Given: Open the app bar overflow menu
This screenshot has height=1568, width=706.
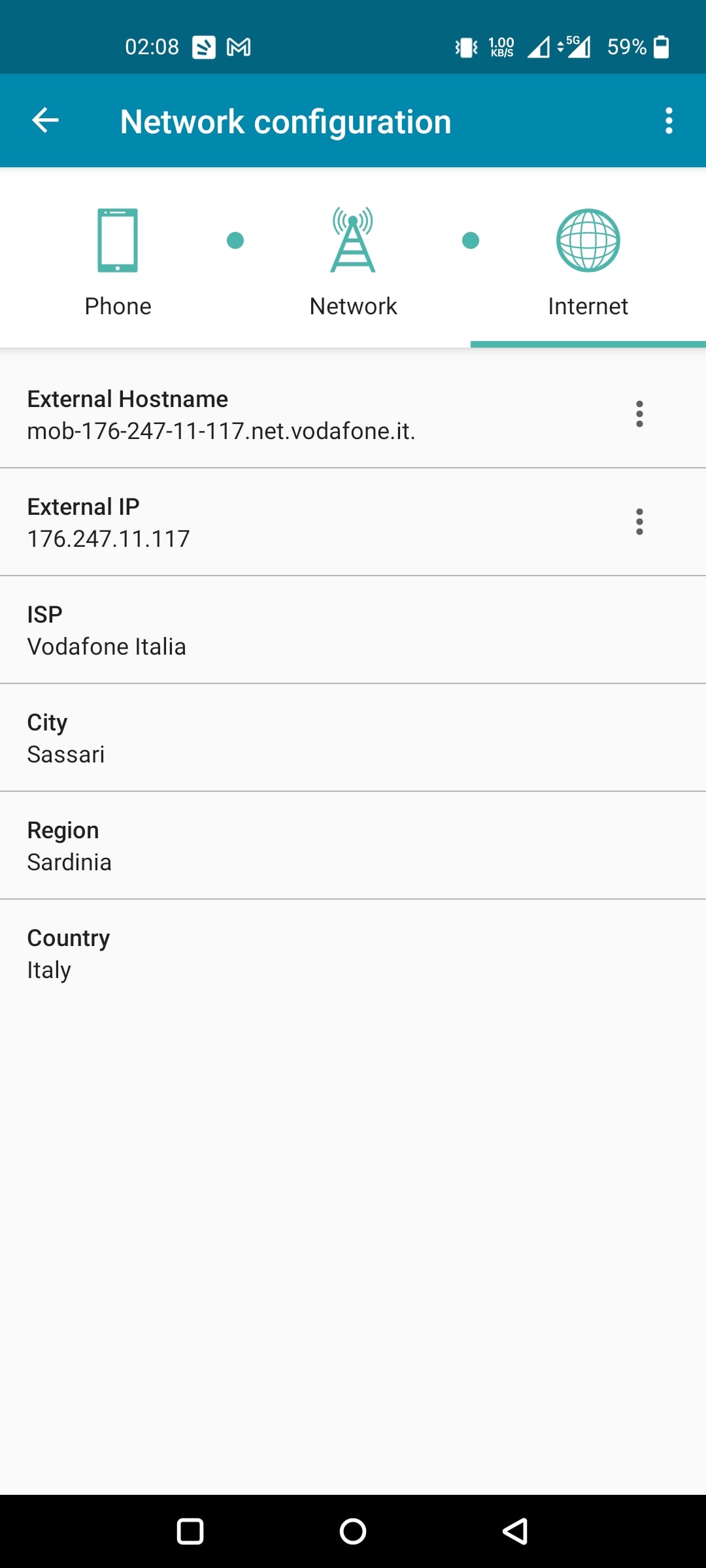Looking at the screenshot, I should tap(668, 121).
